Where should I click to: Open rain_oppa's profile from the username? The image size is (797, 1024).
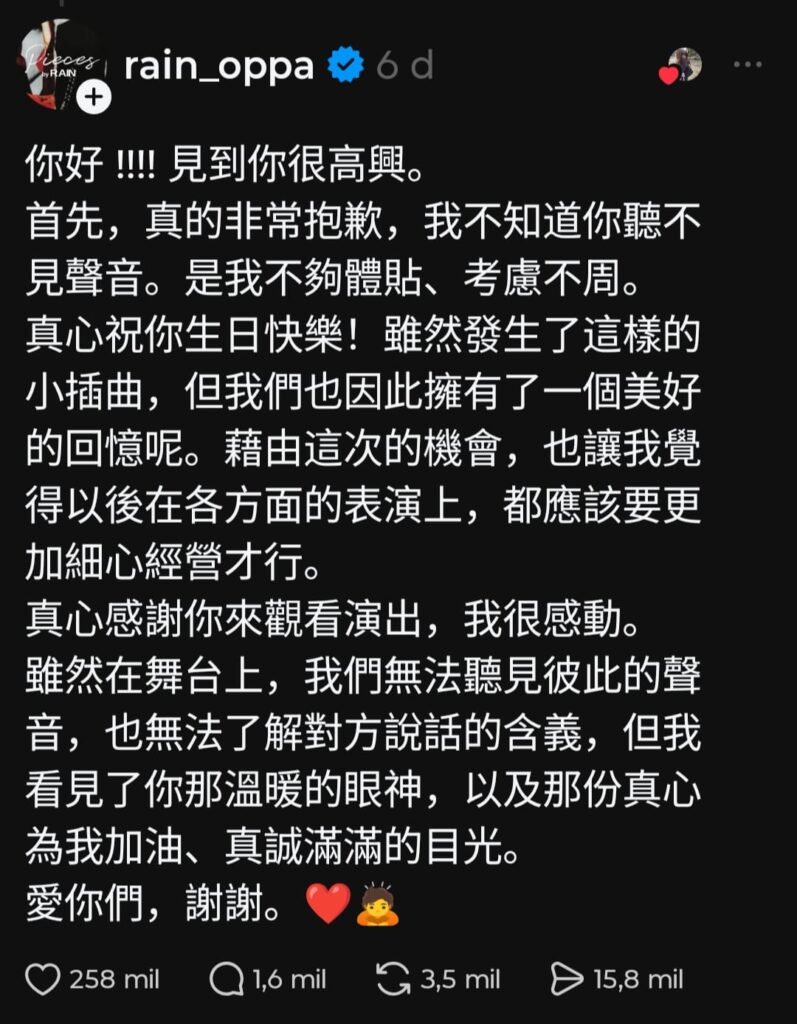point(218,67)
